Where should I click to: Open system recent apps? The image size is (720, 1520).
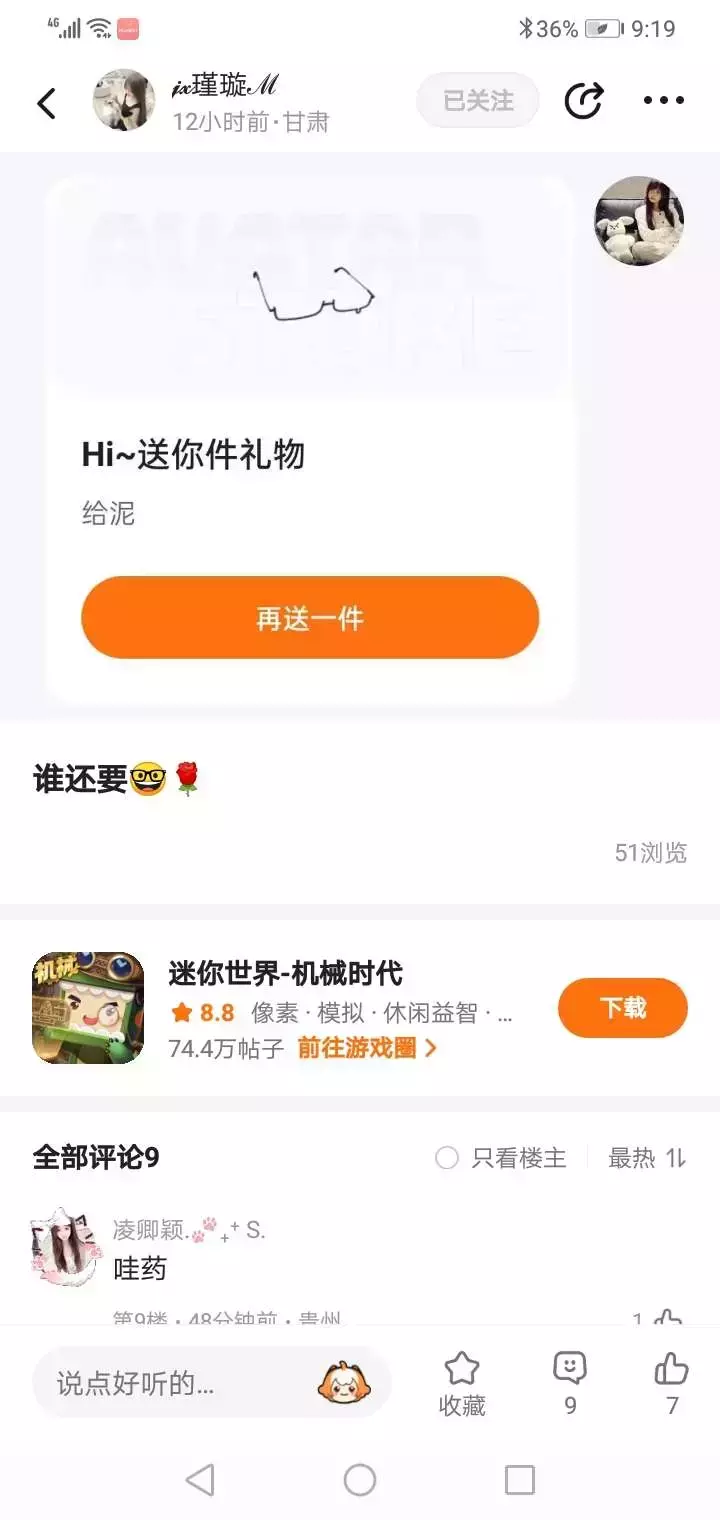[520, 1480]
